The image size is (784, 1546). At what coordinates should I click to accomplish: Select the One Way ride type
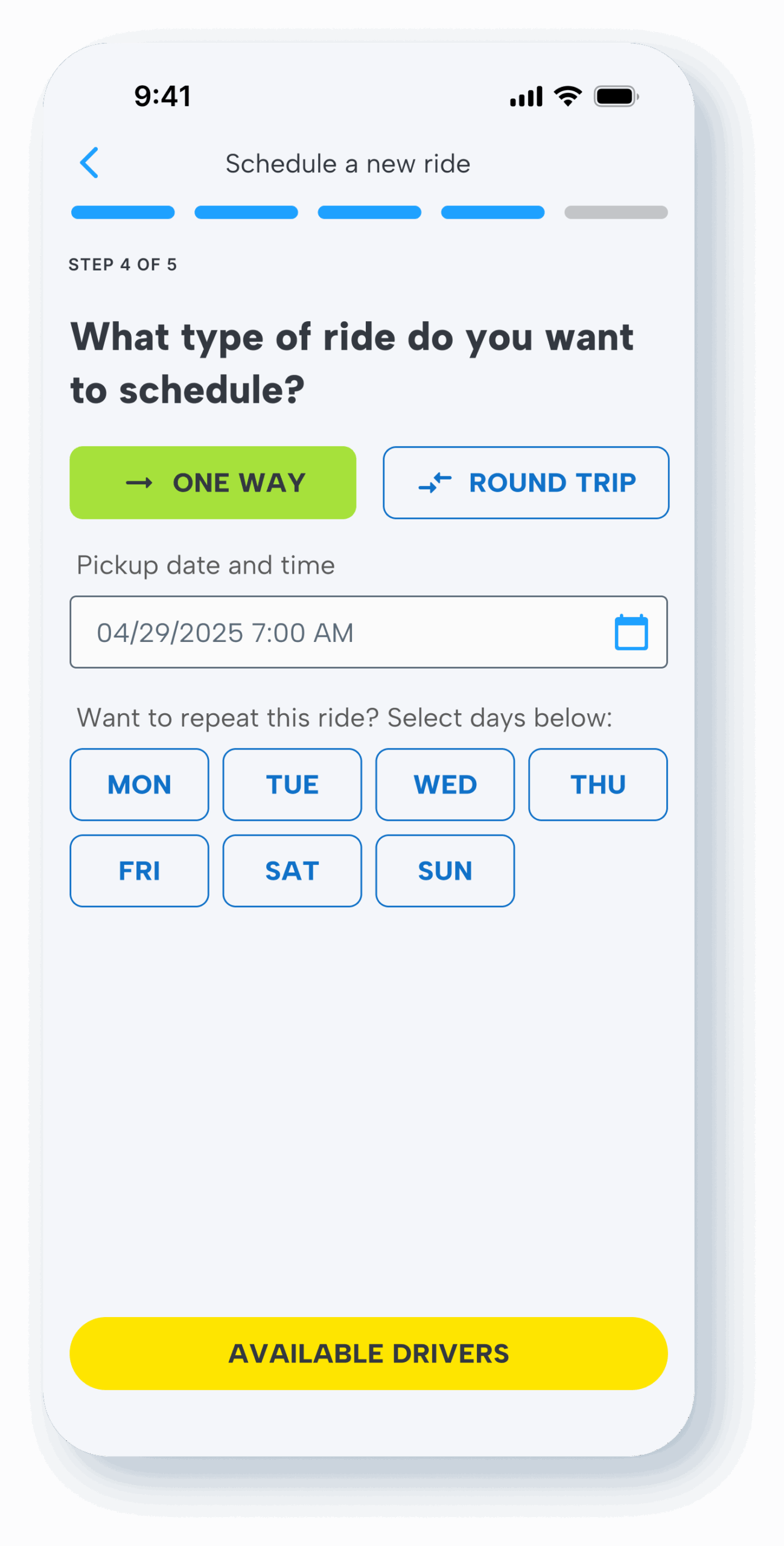pos(212,482)
